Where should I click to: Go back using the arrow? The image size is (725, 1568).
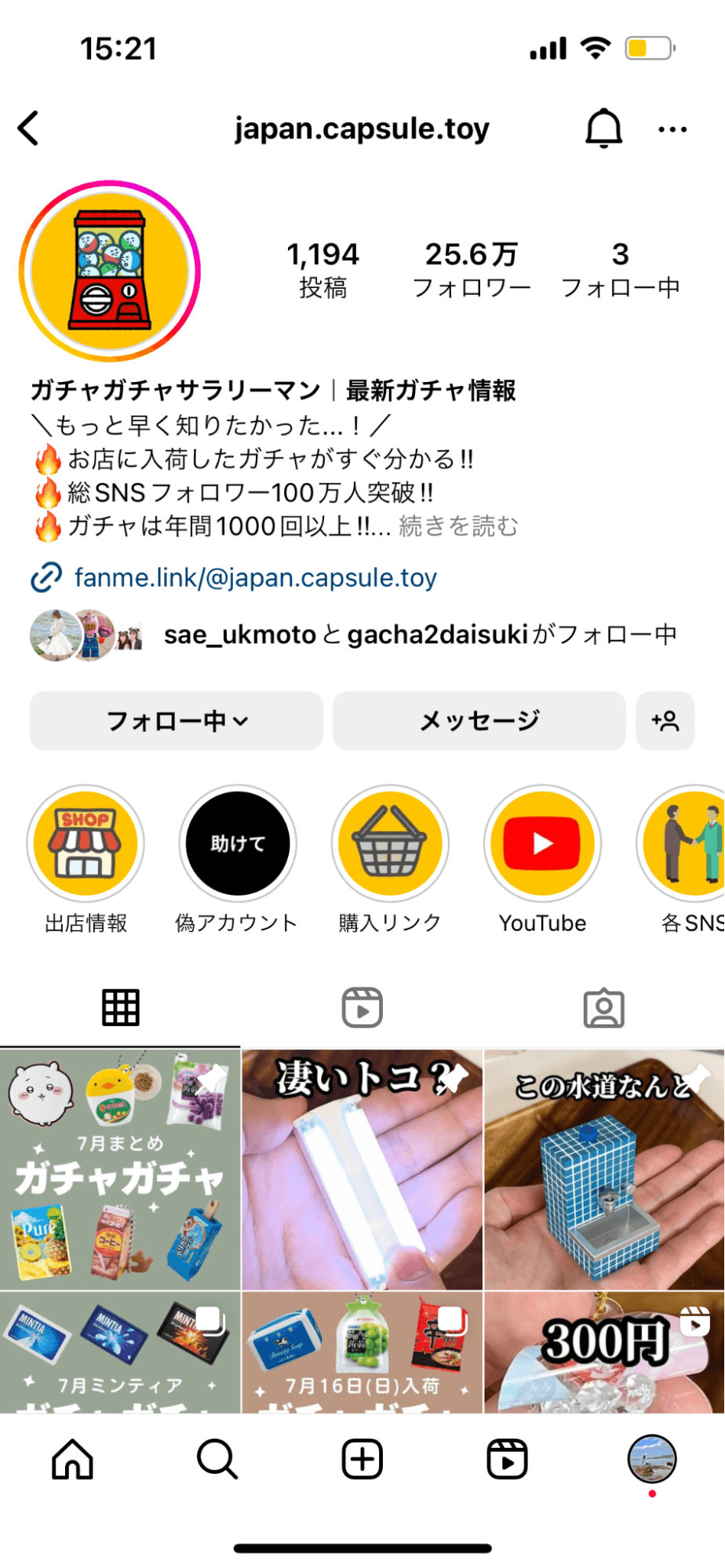pyautogui.click(x=29, y=128)
